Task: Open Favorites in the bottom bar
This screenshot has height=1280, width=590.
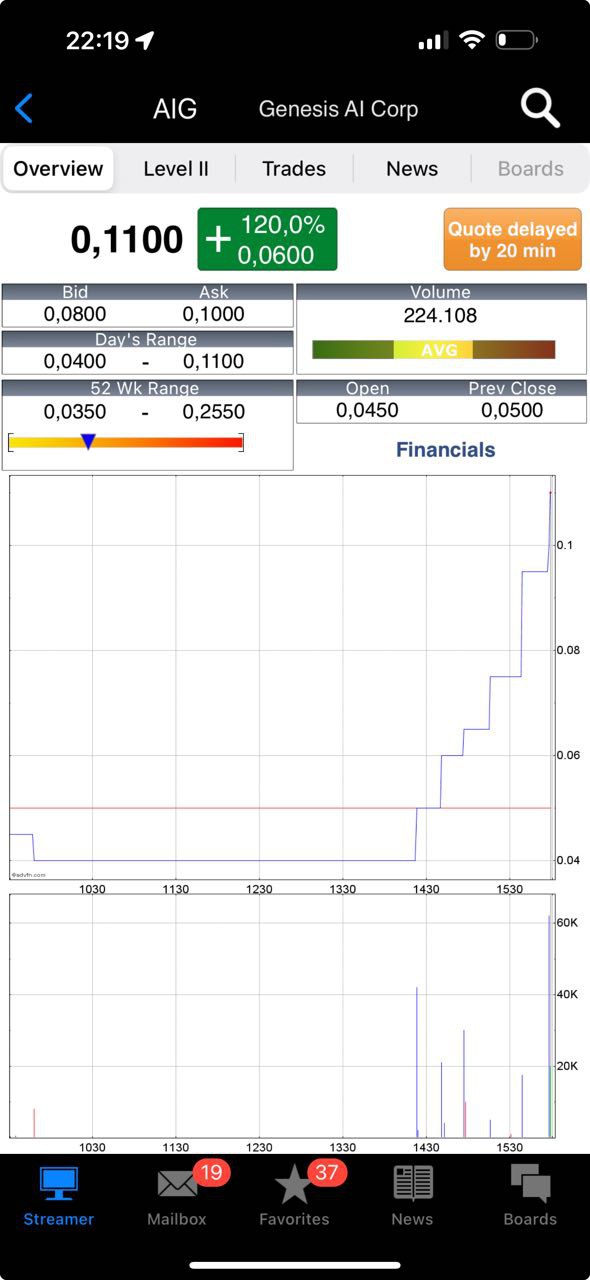Action: click(x=294, y=1196)
